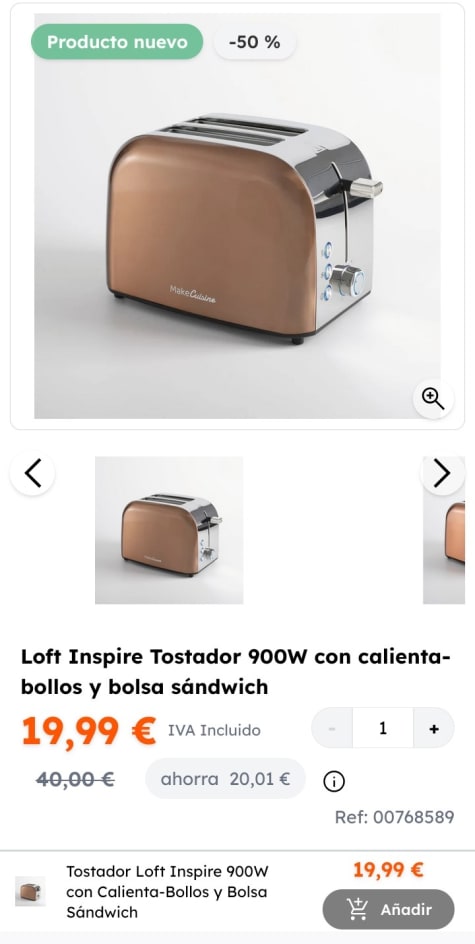Decrease quantity with the minus button
The height and width of the screenshot is (944, 475).
point(332,728)
